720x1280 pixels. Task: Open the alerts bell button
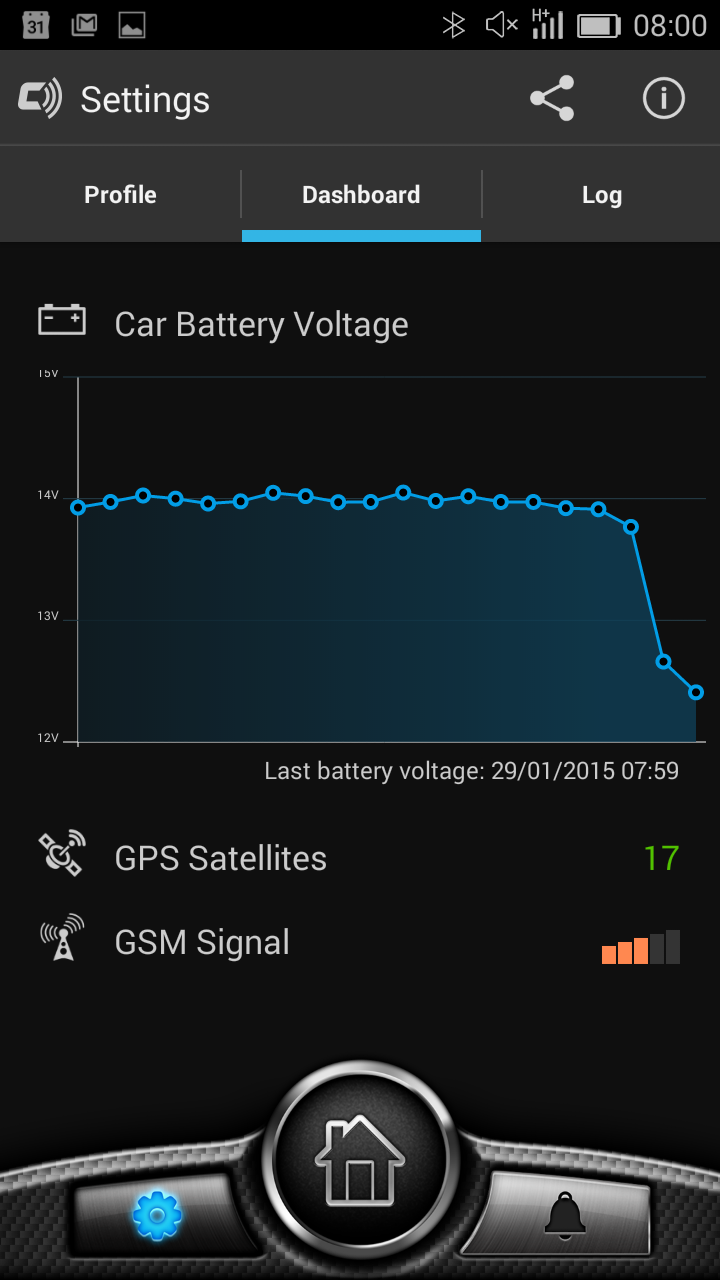point(565,1215)
